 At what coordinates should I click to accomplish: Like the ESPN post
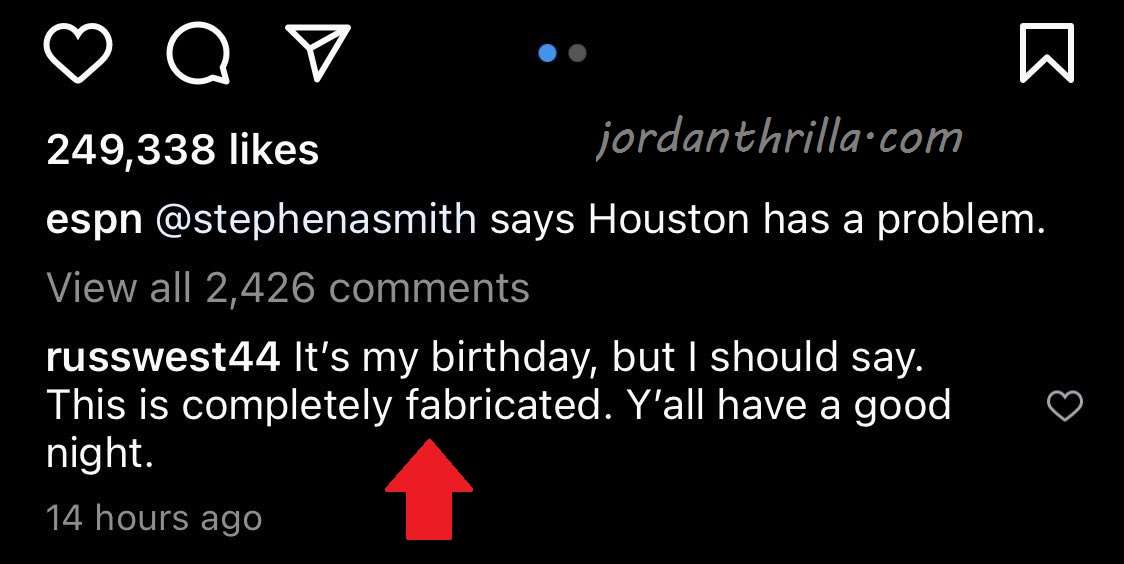tap(79, 54)
